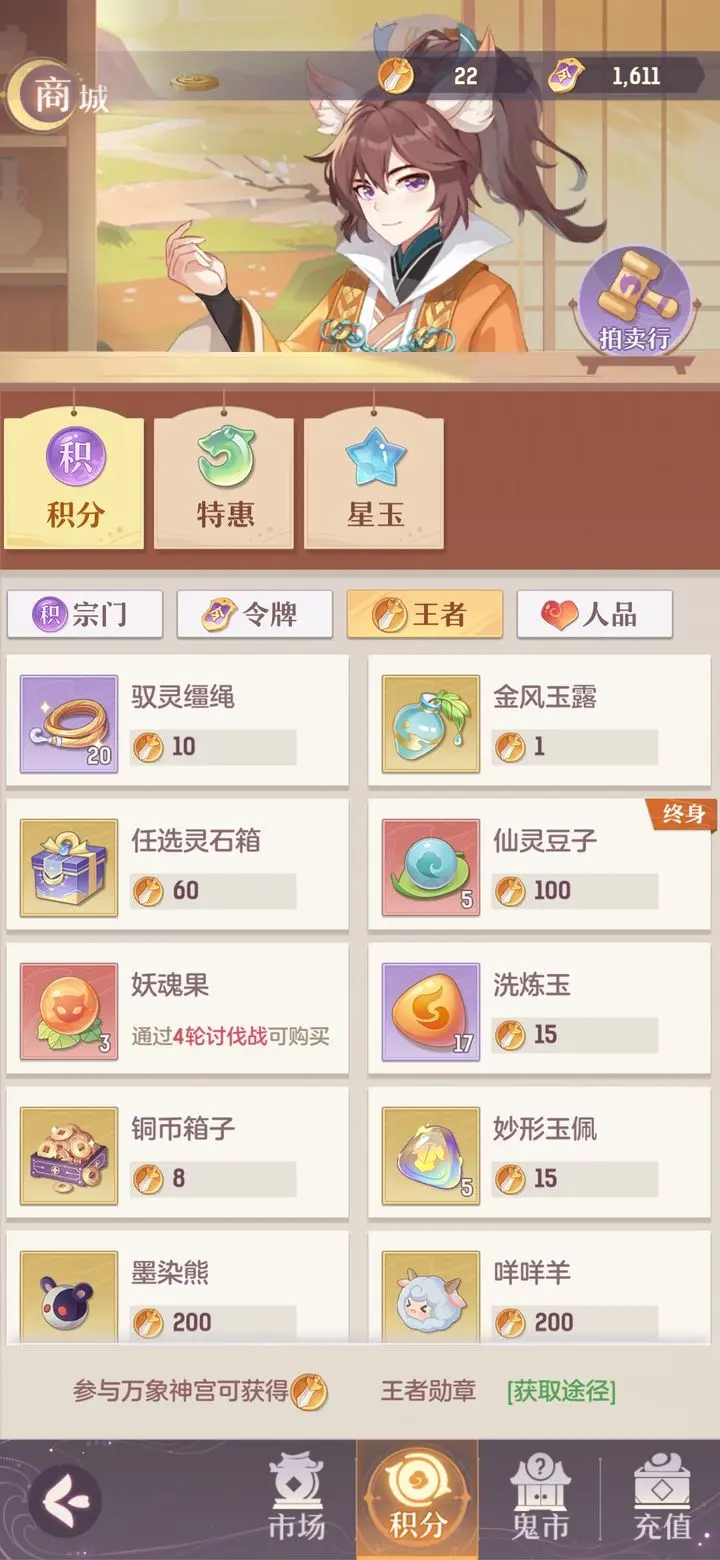
Task: Select the 令牌 filter
Action: (255, 614)
